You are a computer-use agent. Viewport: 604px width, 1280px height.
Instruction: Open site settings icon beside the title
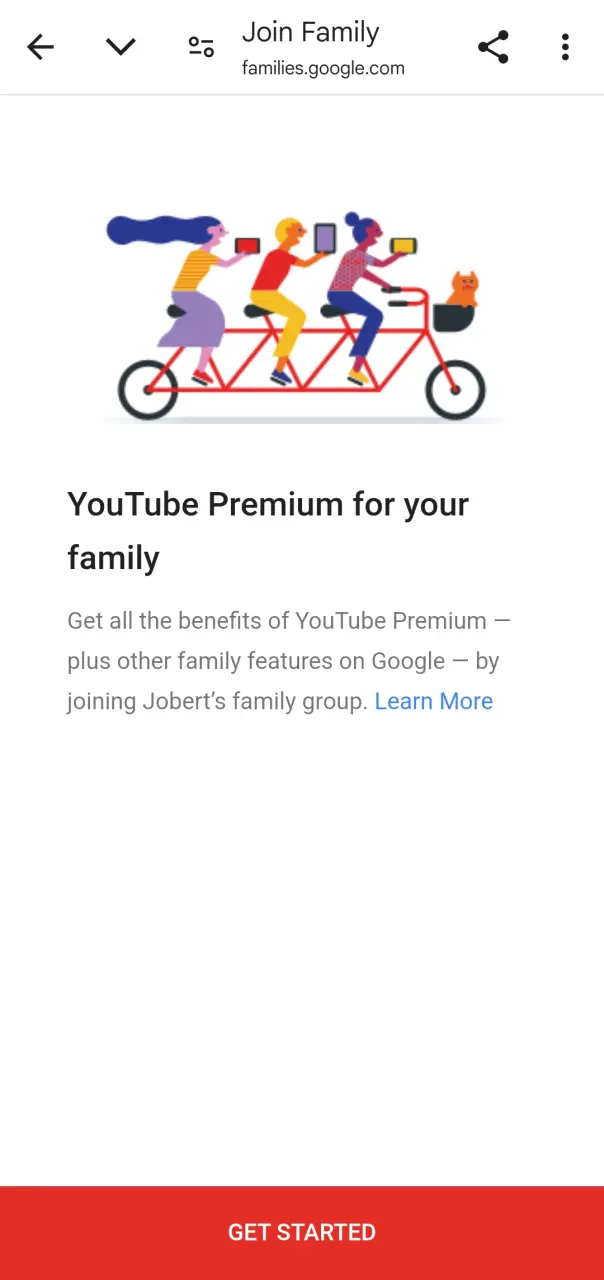[201, 47]
